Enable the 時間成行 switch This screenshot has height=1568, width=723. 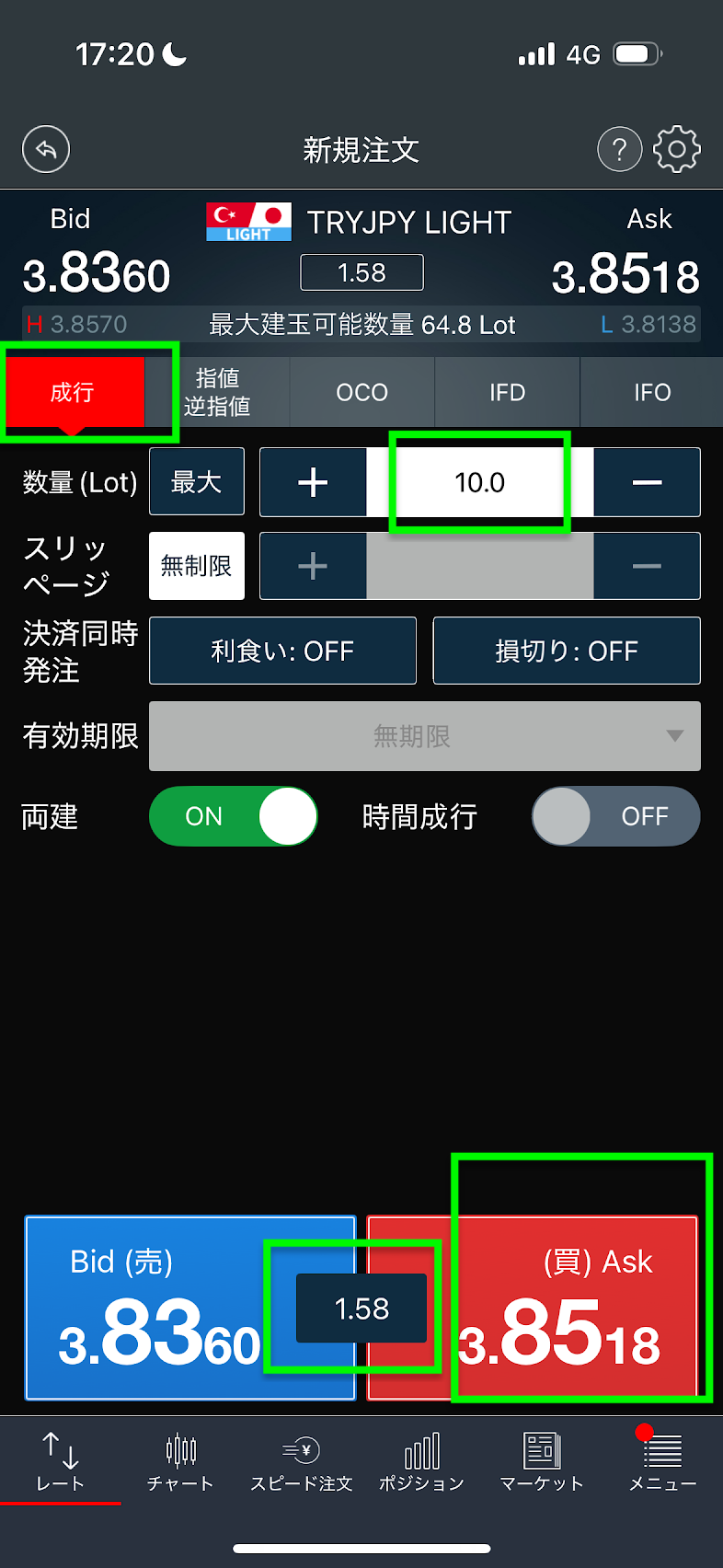coord(615,816)
